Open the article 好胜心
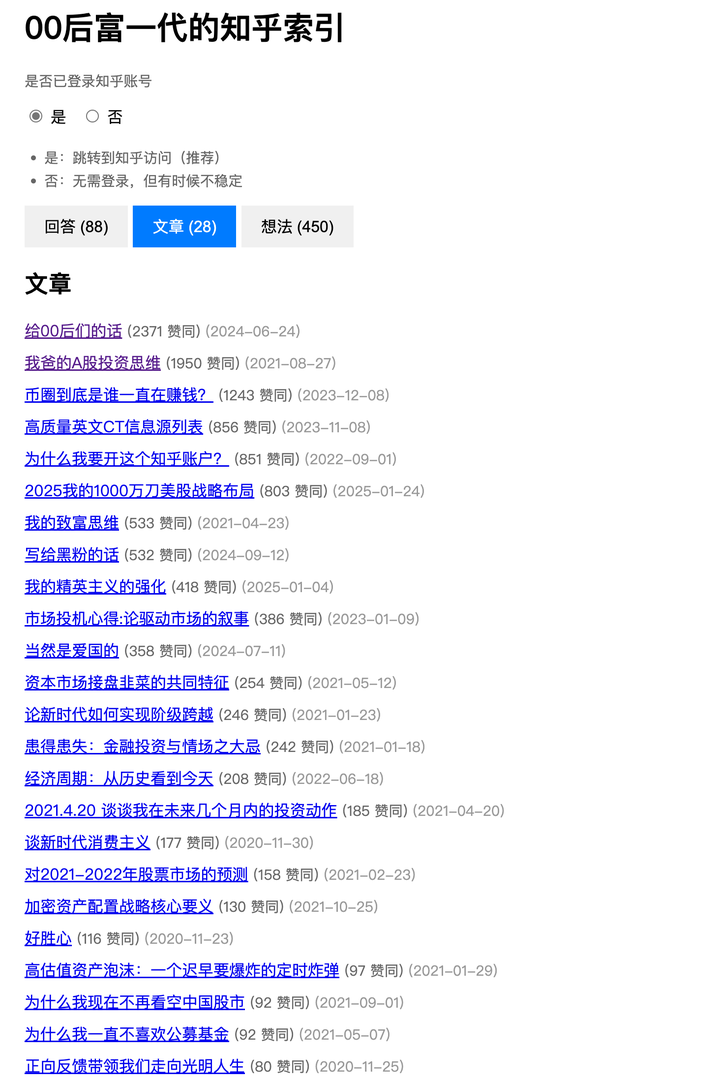720x1080 pixels. tap(48, 939)
